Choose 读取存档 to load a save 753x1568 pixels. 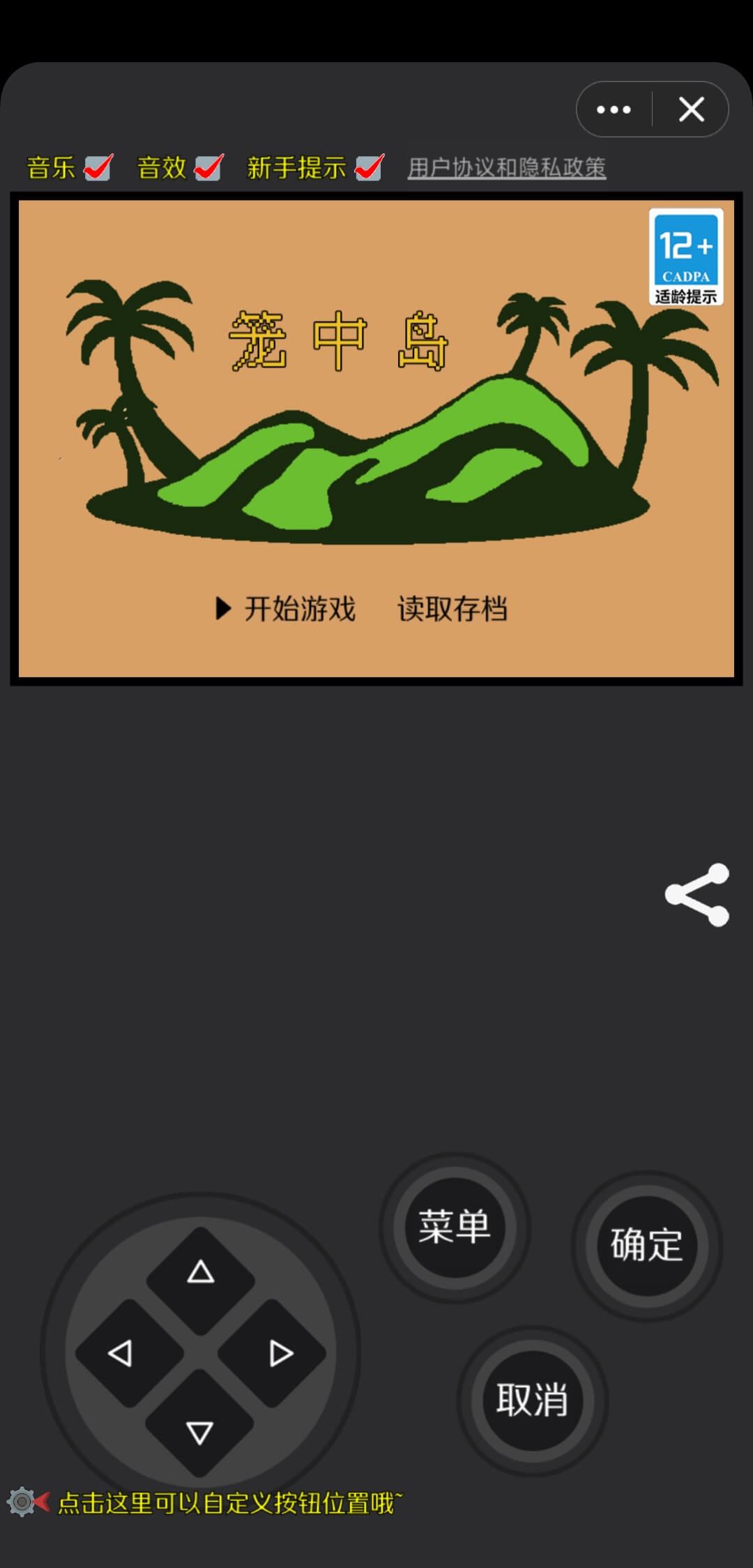pos(452,608)
